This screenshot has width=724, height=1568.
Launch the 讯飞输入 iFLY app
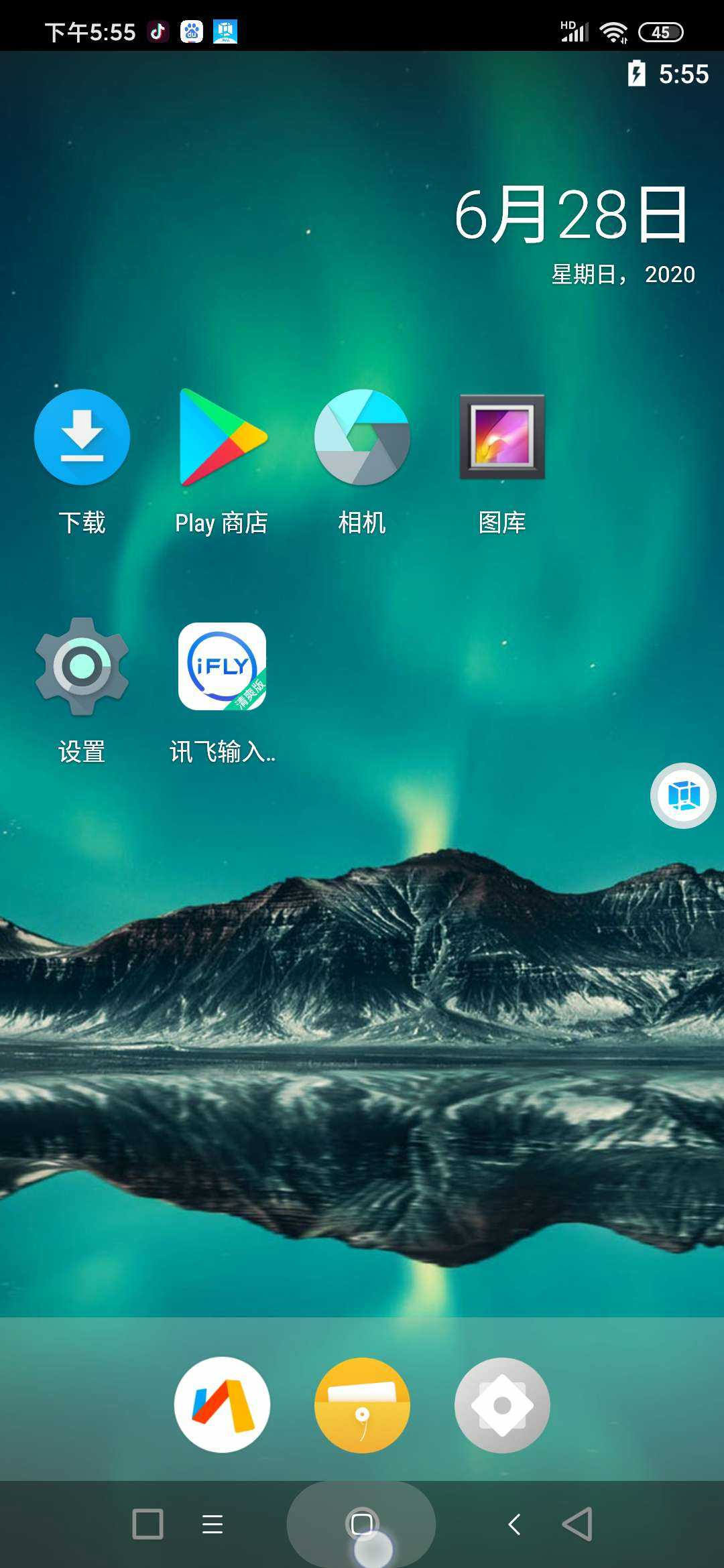222,666
